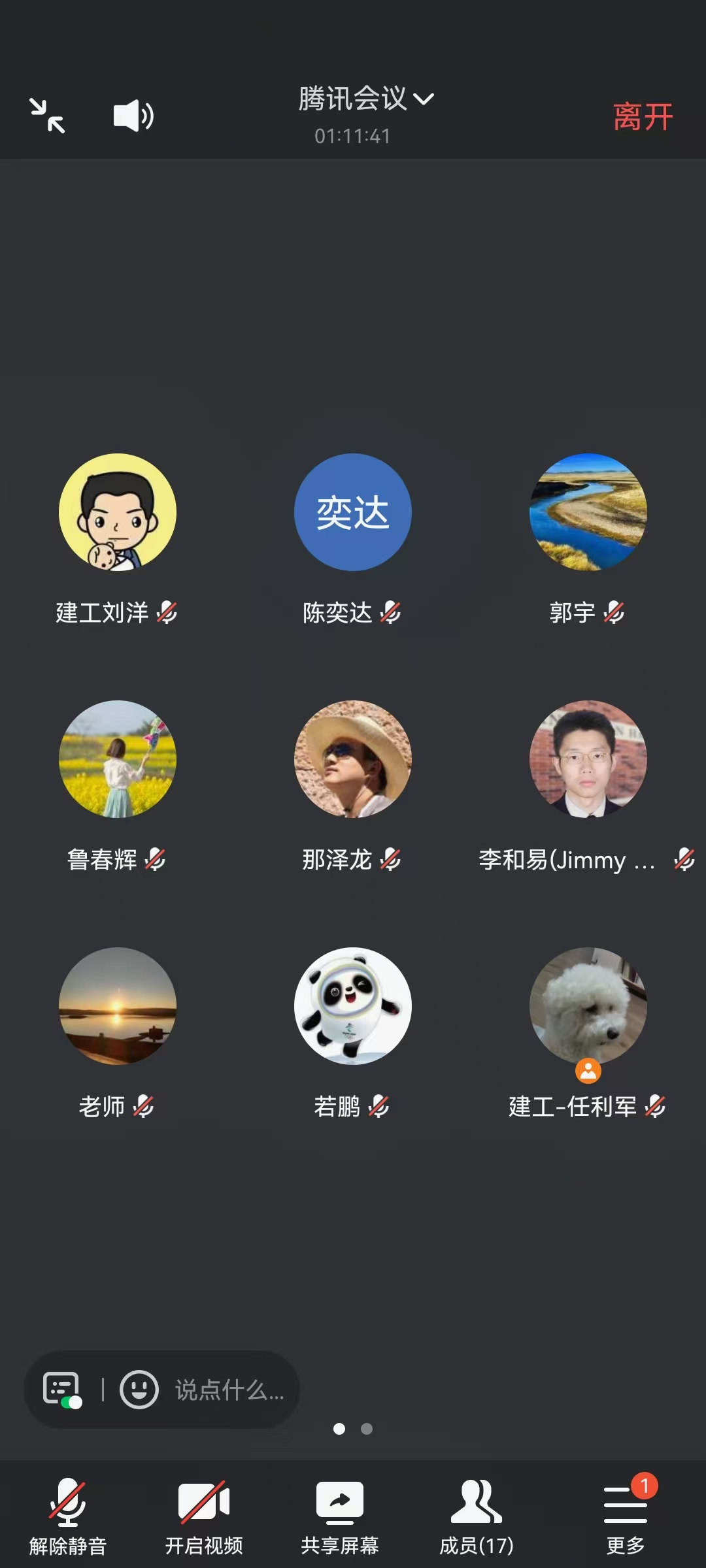Start screen sharing with 共享屏幕
The width and height of the screenshot is (706, 1568).
click(340, 1516)
